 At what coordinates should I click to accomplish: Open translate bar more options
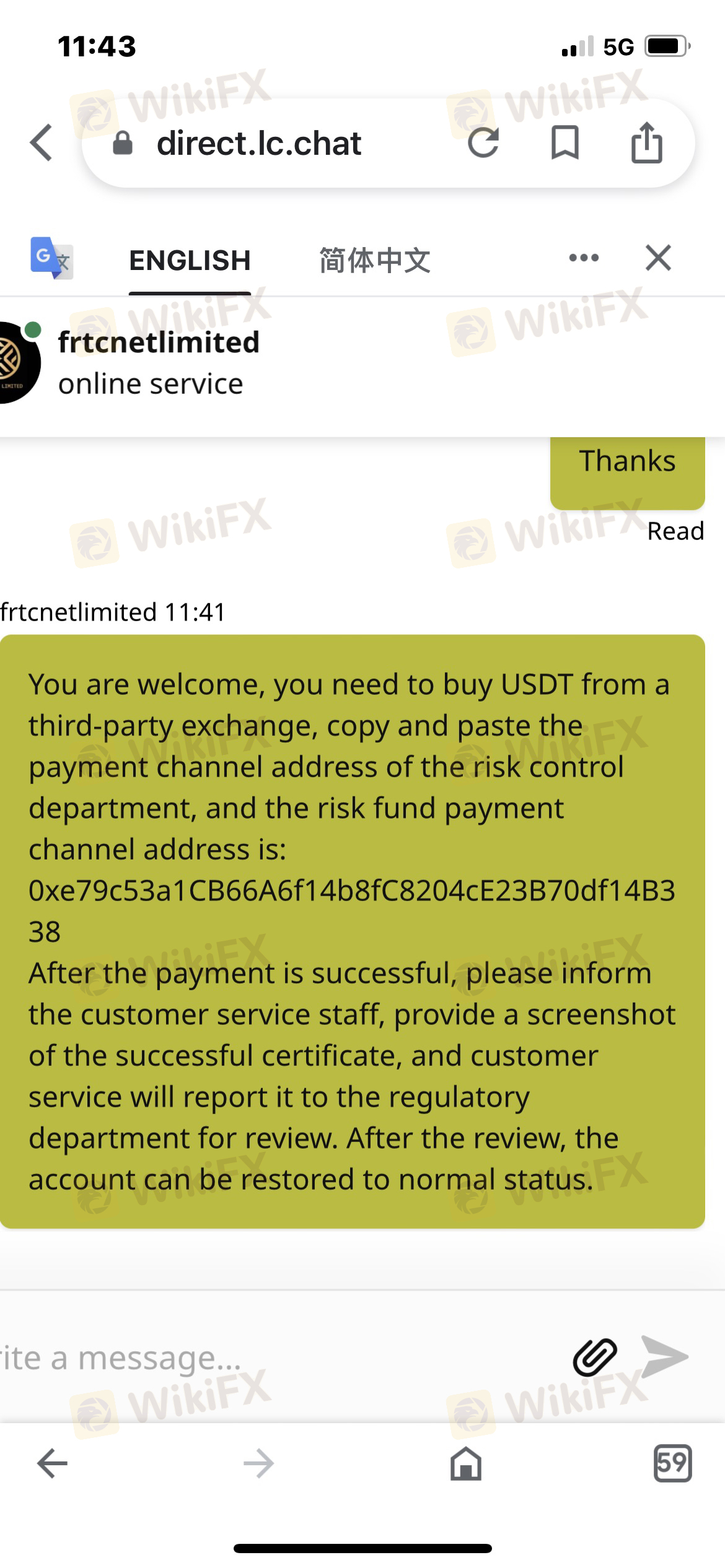point(584,258)
